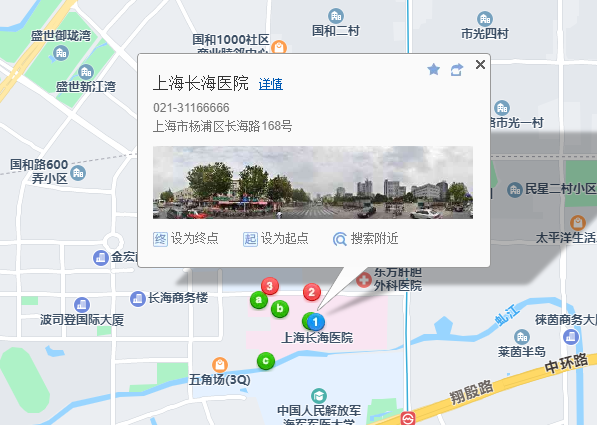Close the 上海长海医院 info popup

[x=480, y=64]
